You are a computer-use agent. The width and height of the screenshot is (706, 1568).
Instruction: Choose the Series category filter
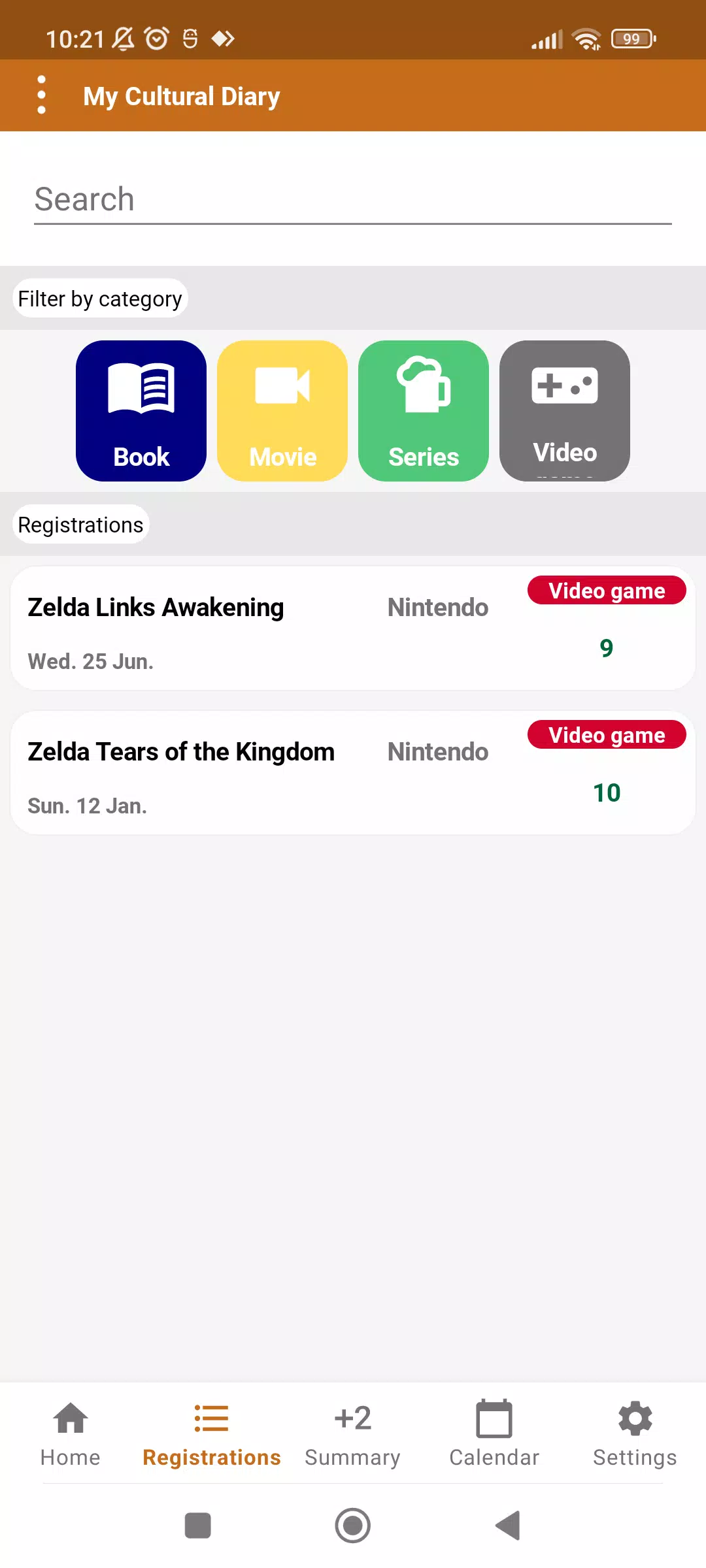pyautogui.click(x=424, y=411)
